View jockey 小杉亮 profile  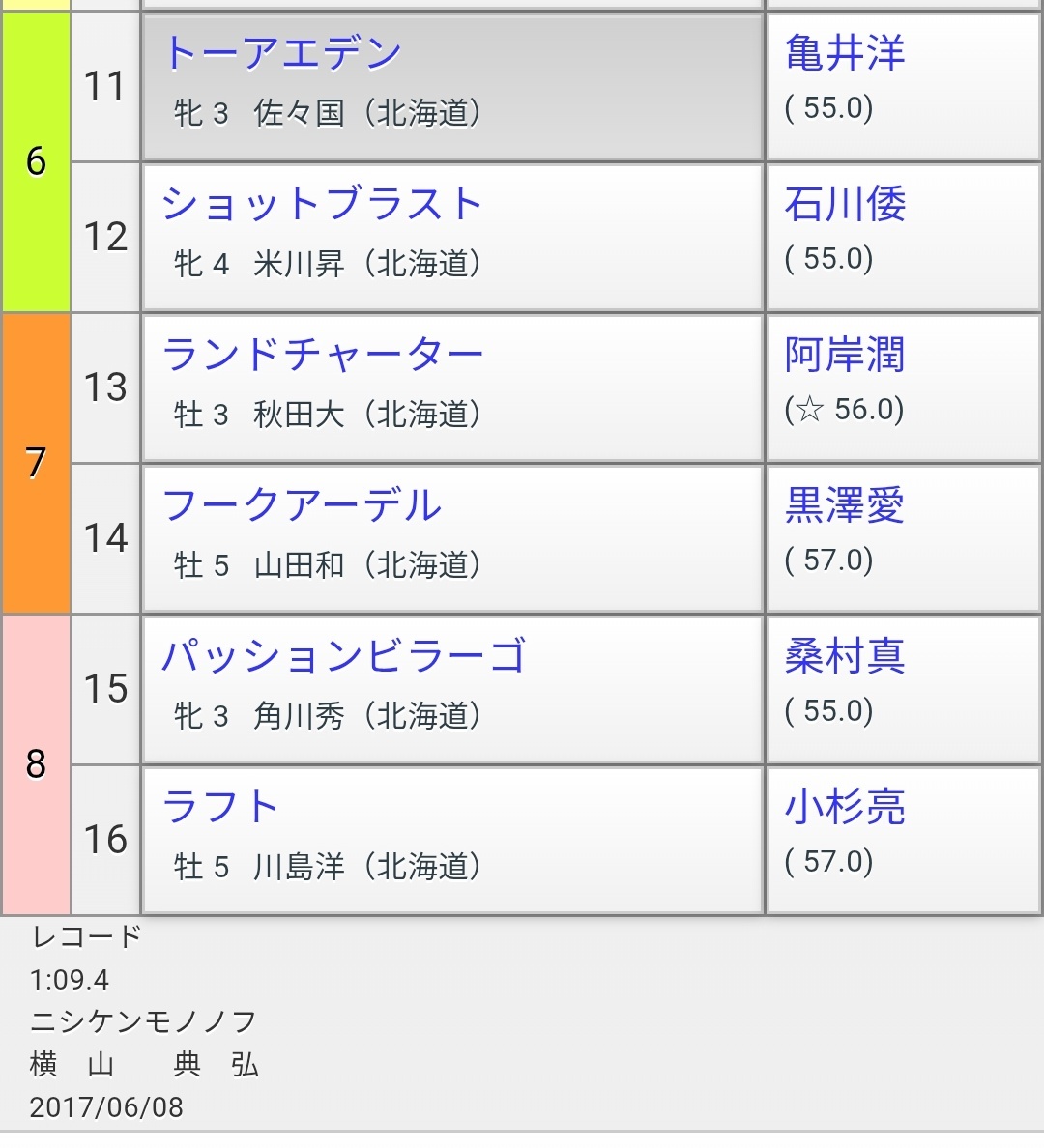845,807
